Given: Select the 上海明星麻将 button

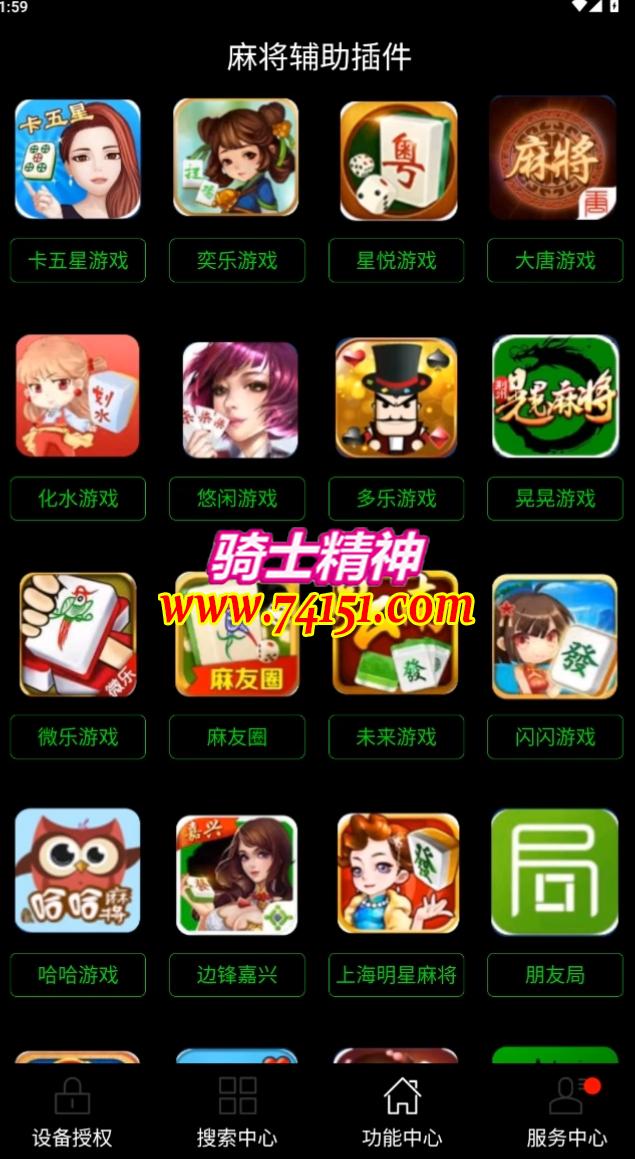Looking at the screenshot, I should pos(396,975).
